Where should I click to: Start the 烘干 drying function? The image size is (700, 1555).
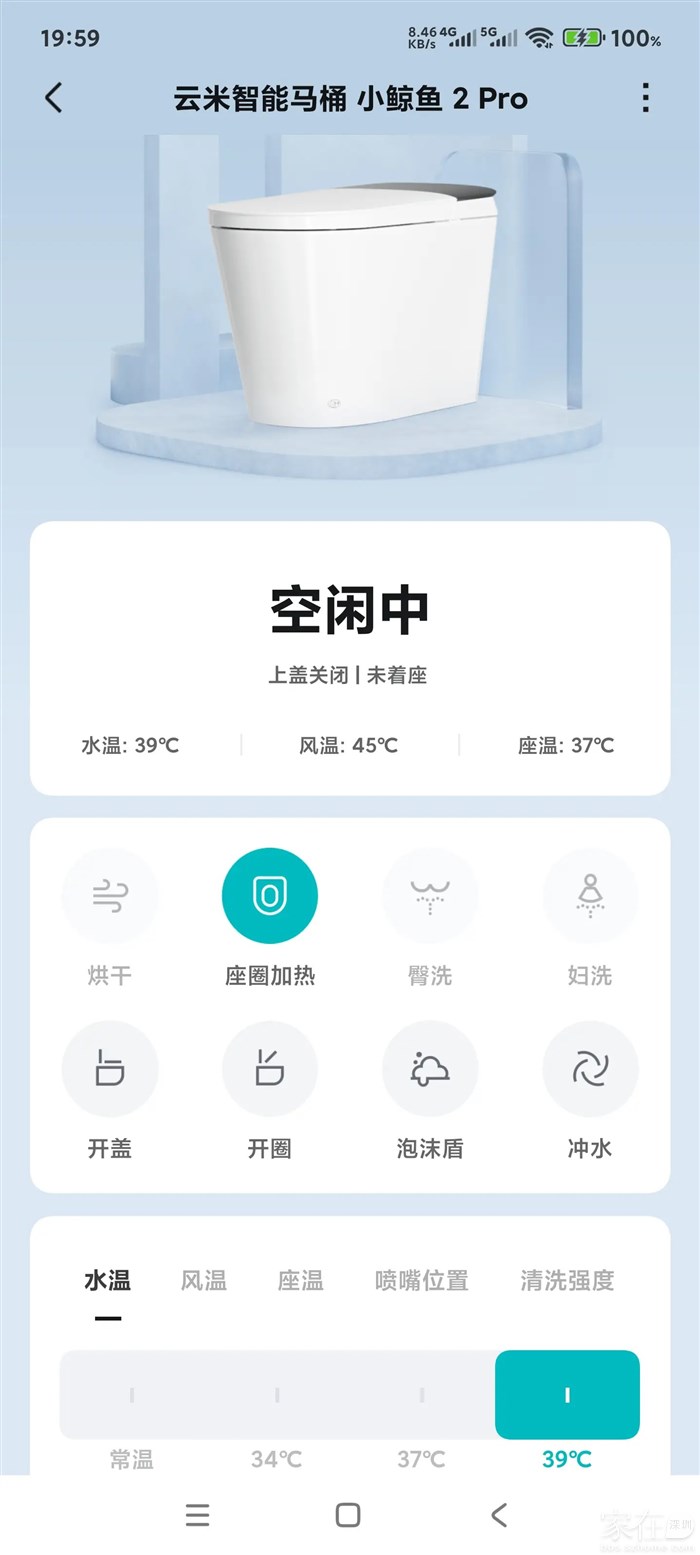tap(109, 895)
